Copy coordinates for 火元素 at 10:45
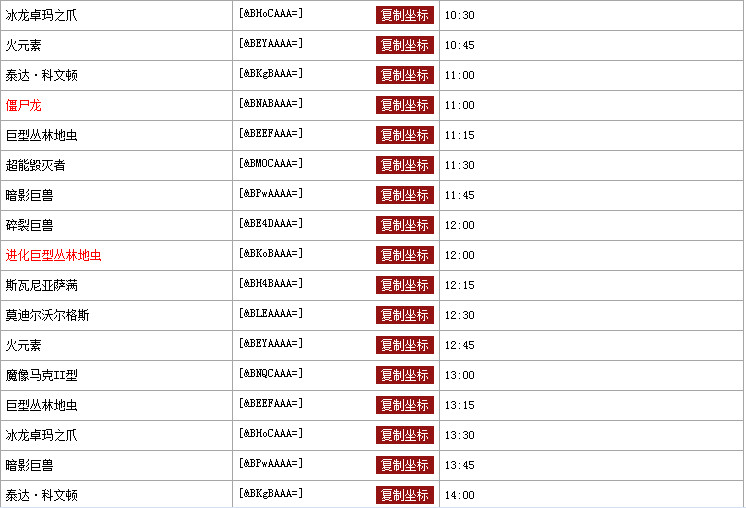Image resolution: width=746 pixels, height=508 pixels. (405, 45)
